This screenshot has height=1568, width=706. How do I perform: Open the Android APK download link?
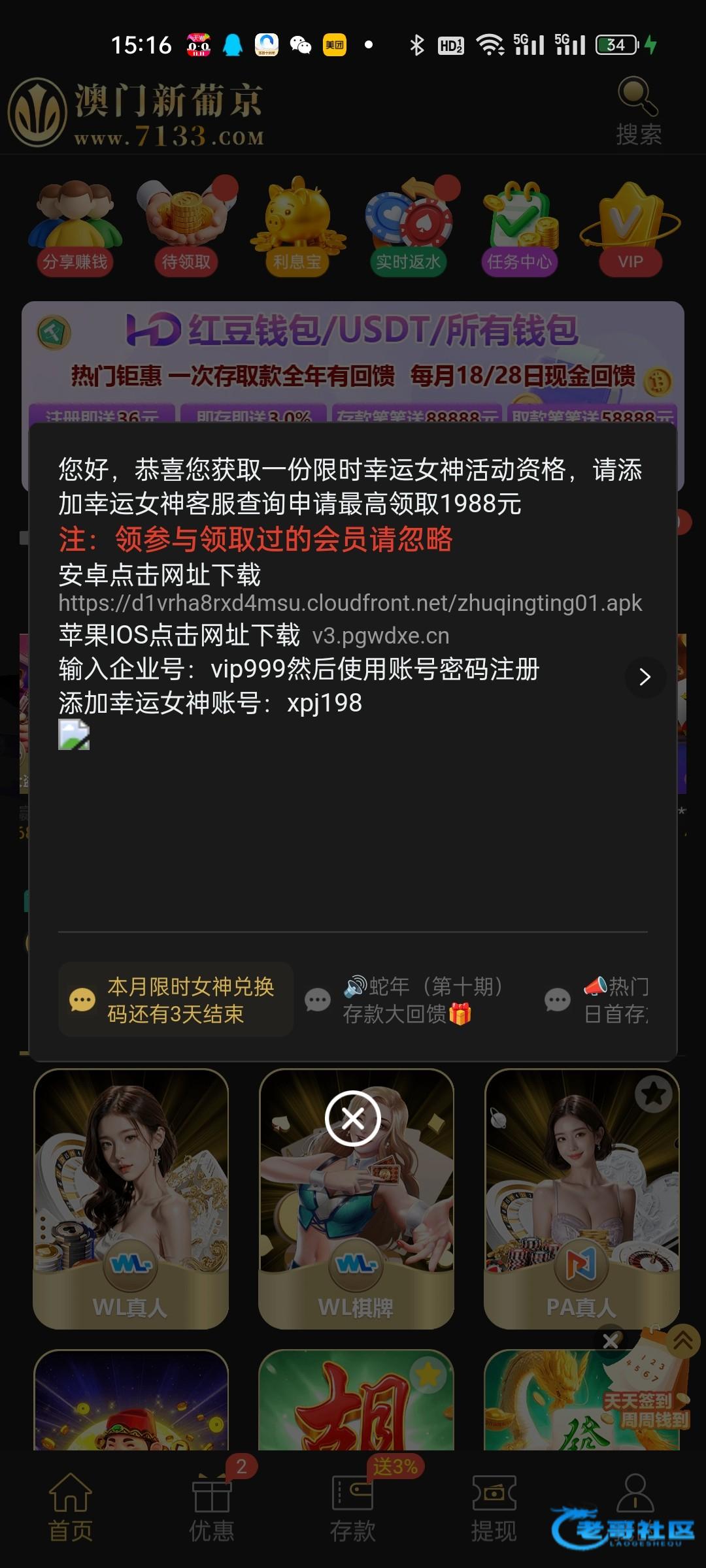tap(350, 603)
